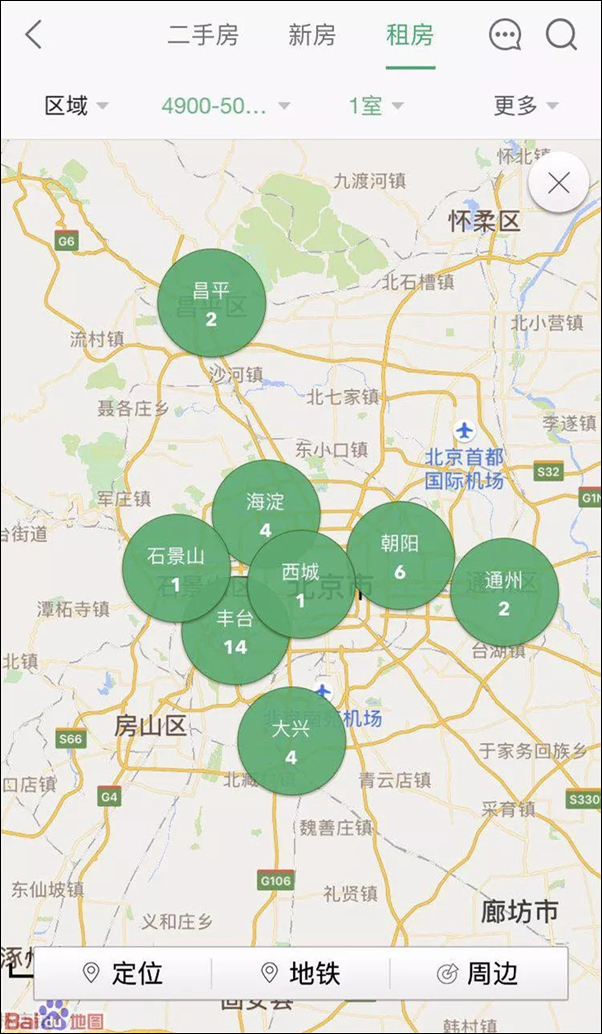Expand the 区域 filter dropdown
This screenshot has width=602, height=1034.
[77, 105]
